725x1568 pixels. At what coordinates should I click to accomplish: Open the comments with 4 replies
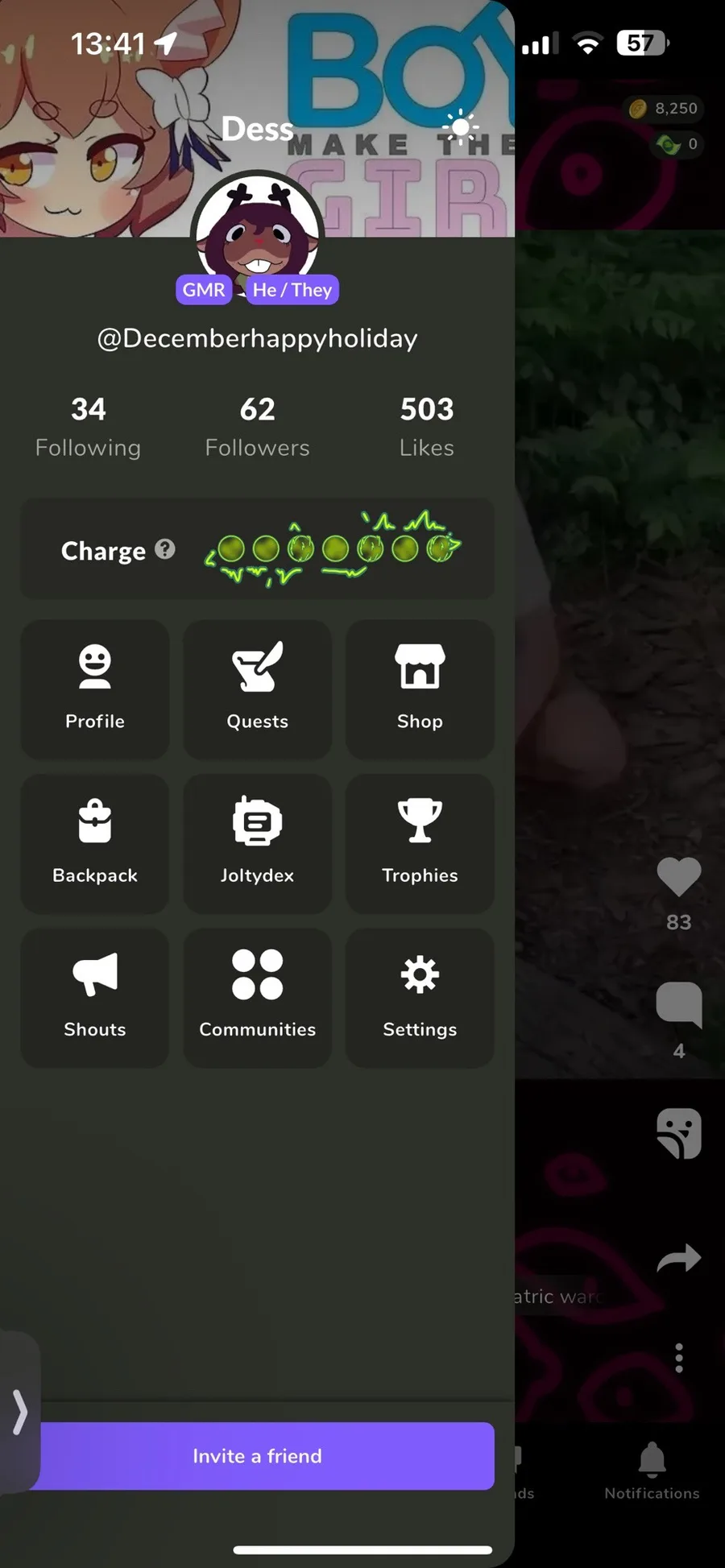tap(679, 1004)
